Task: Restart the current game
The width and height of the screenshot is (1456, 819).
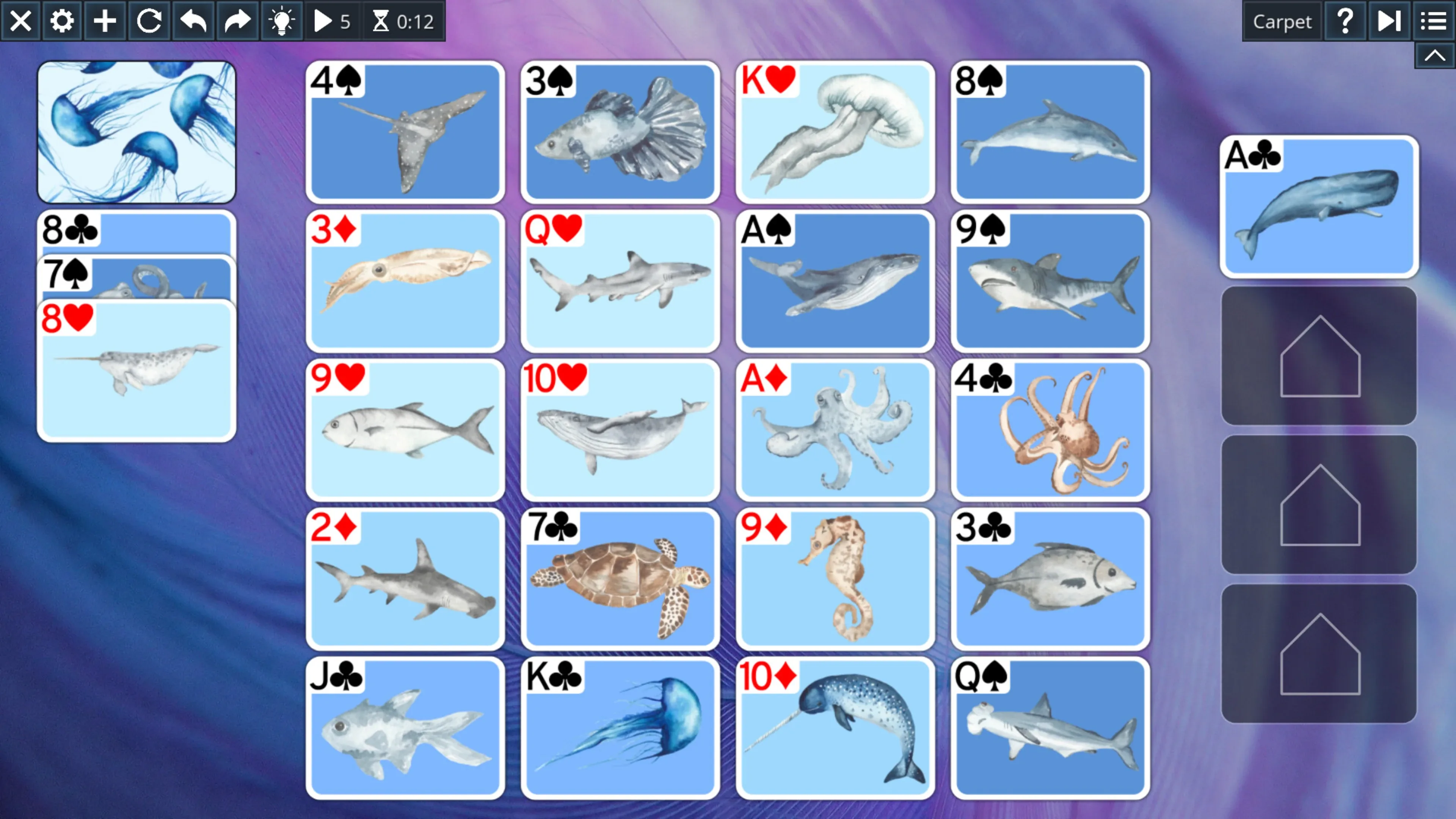Action: [x=149, y=22]
